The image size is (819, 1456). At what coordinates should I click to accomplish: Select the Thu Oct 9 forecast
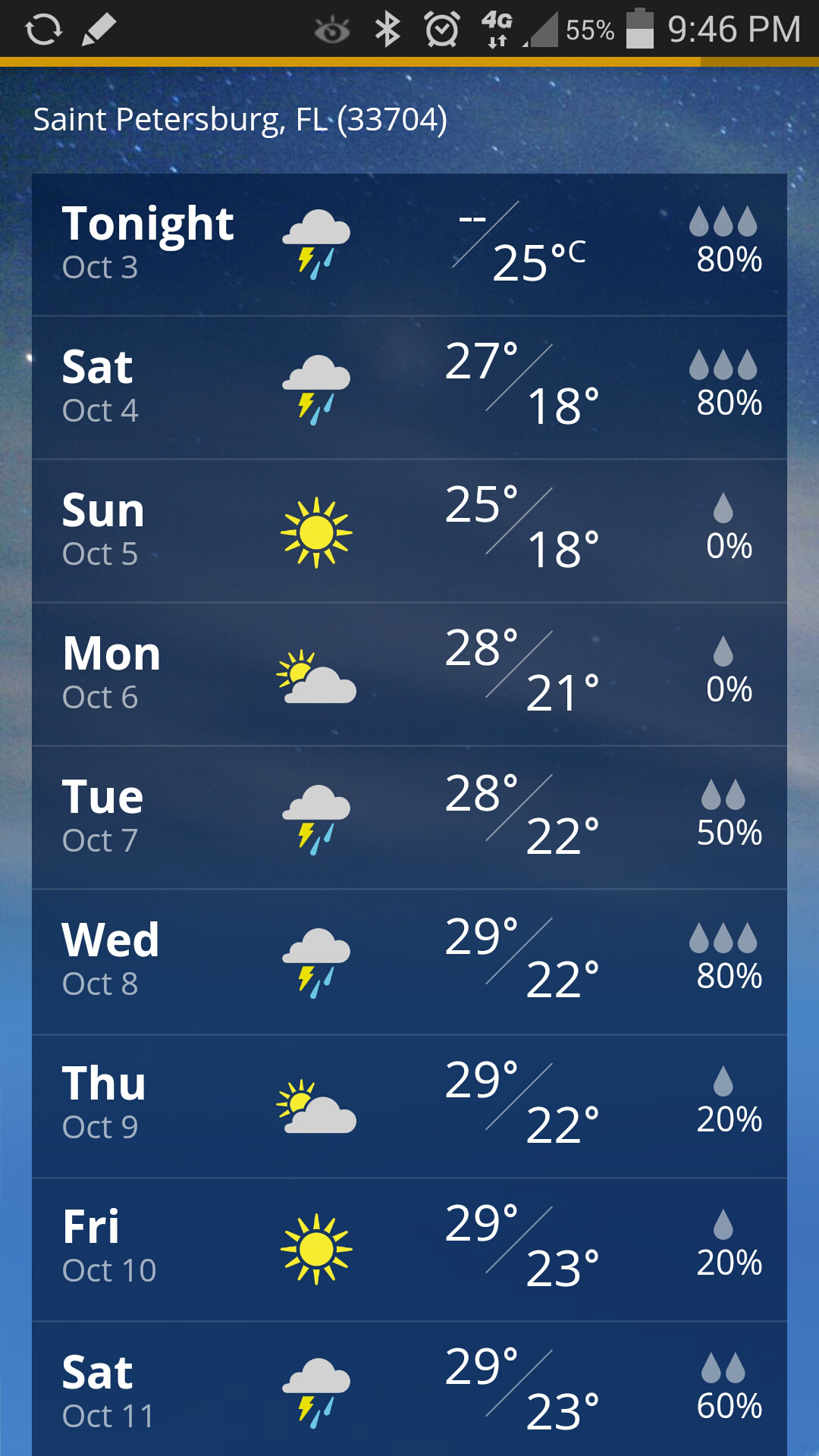click(409, 1105)
